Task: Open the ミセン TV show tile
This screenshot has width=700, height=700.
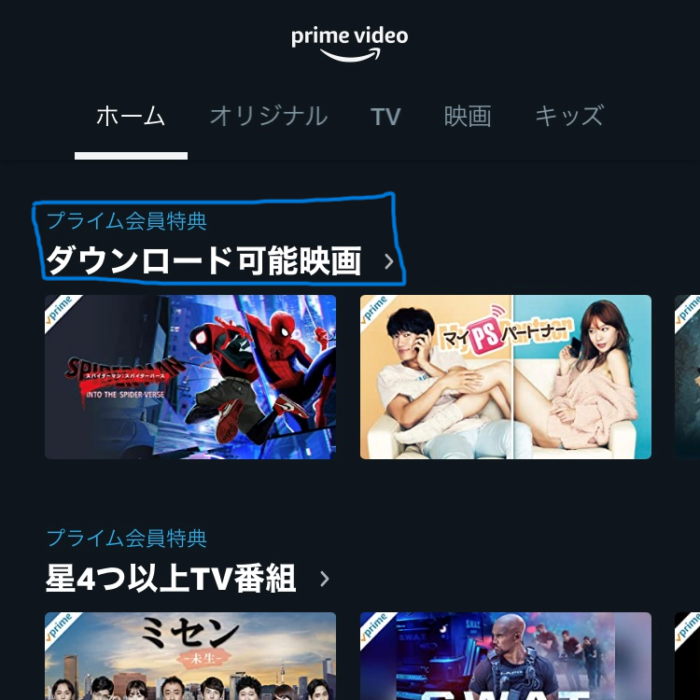Action: click(190, 657)
